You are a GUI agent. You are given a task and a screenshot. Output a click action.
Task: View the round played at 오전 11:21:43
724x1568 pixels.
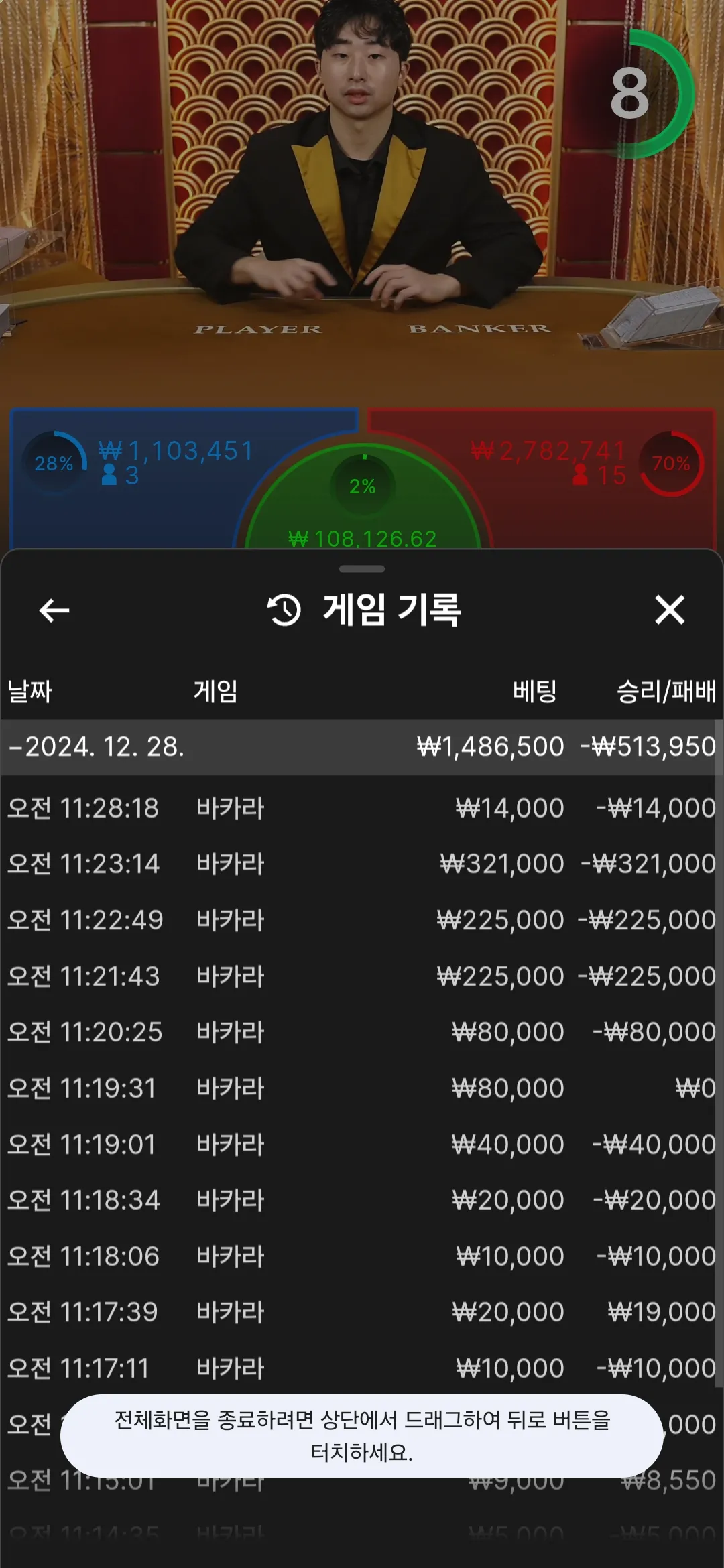[x=362, y=976]
